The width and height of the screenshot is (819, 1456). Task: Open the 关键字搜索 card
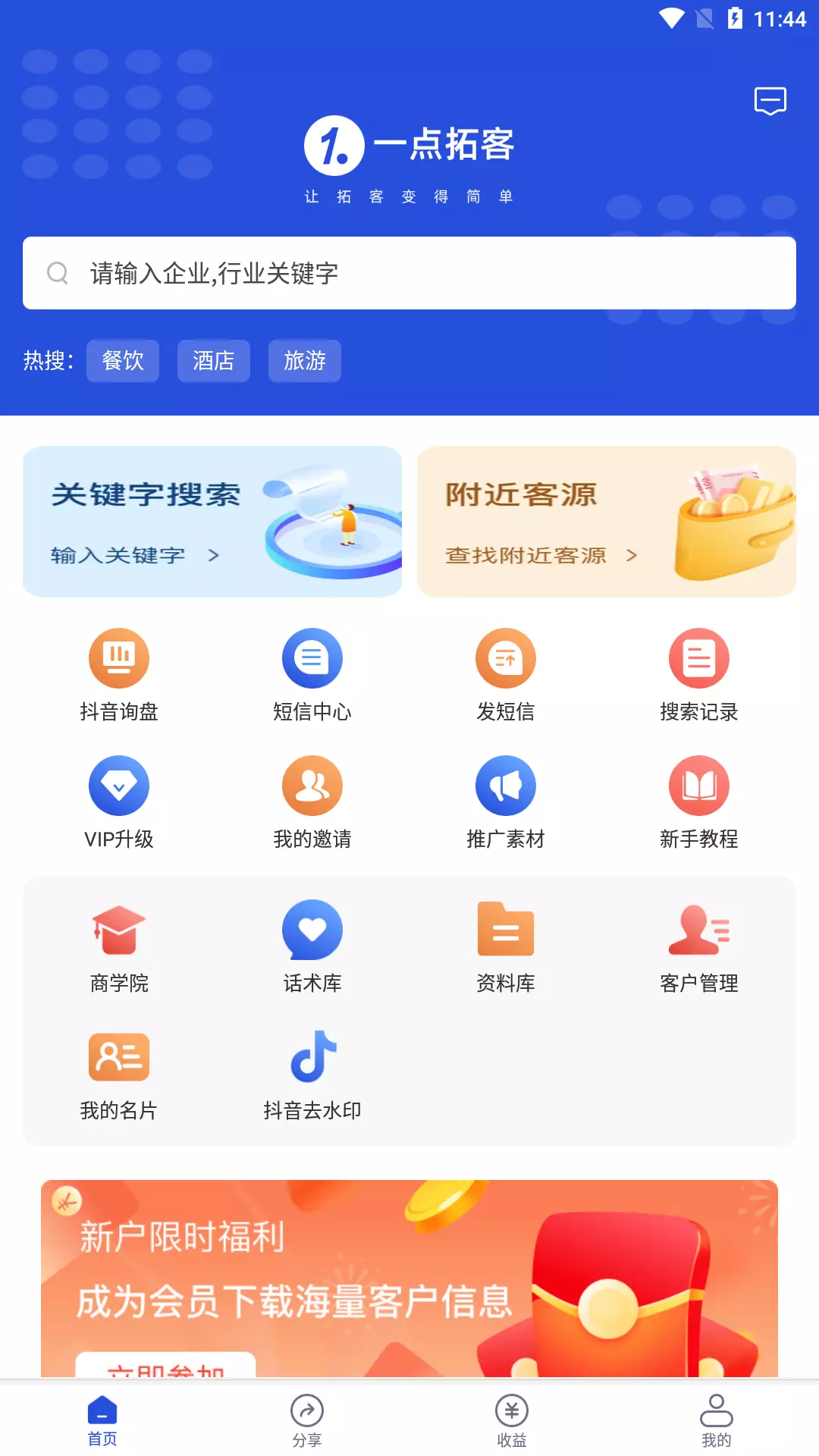pyautogui.click(x=212, y=522)
